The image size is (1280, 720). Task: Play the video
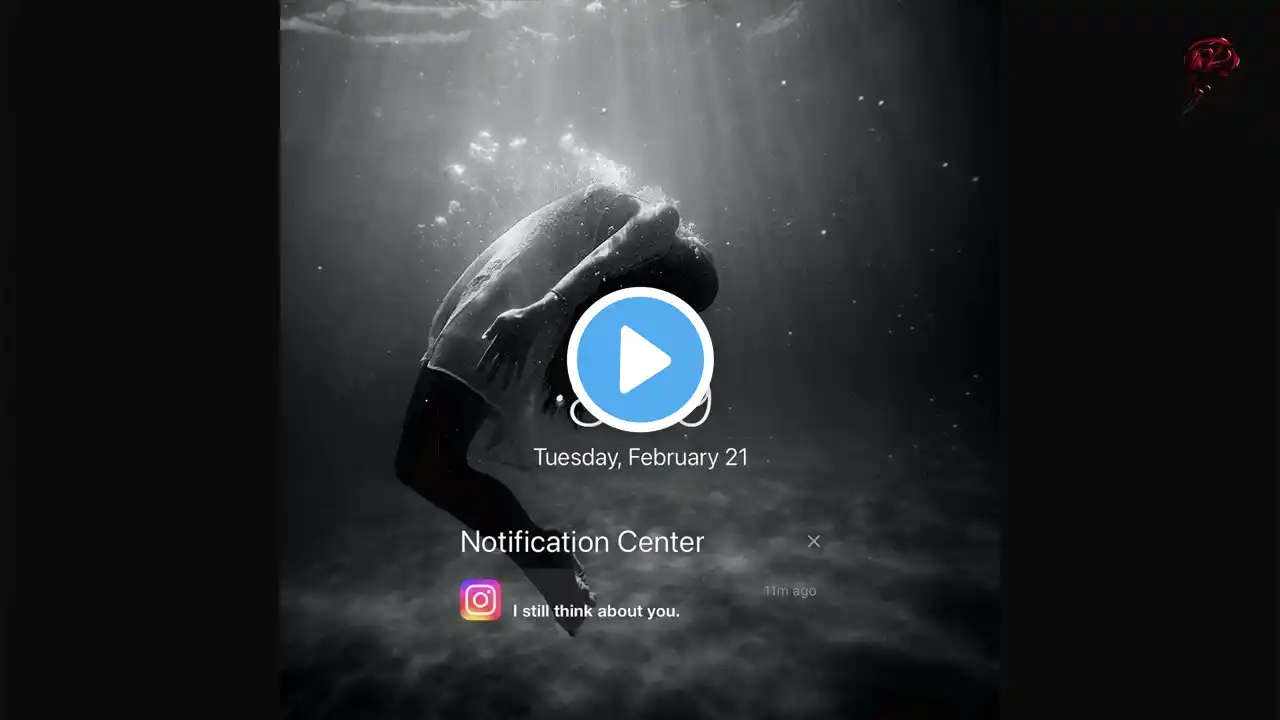640,360
